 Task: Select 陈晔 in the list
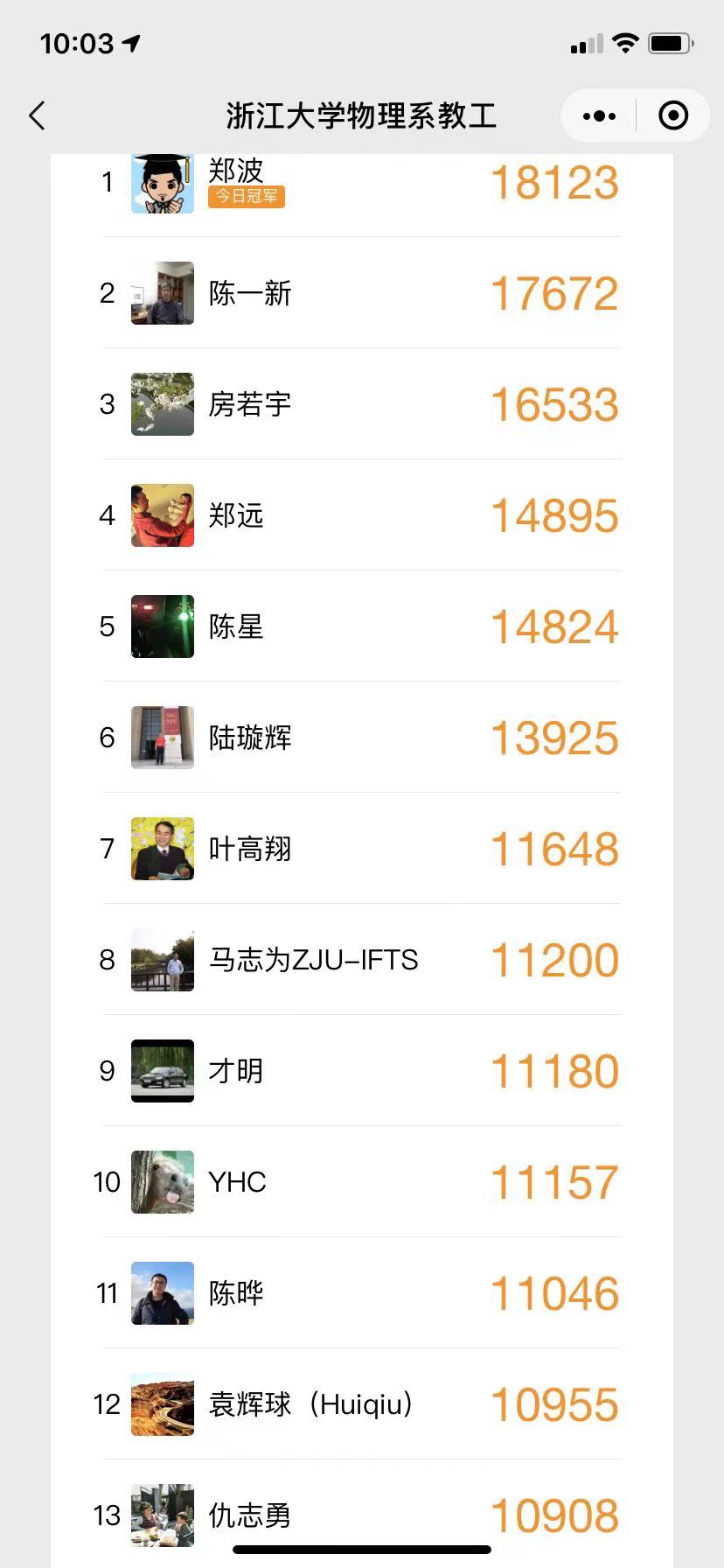(x=361, y=1293)
